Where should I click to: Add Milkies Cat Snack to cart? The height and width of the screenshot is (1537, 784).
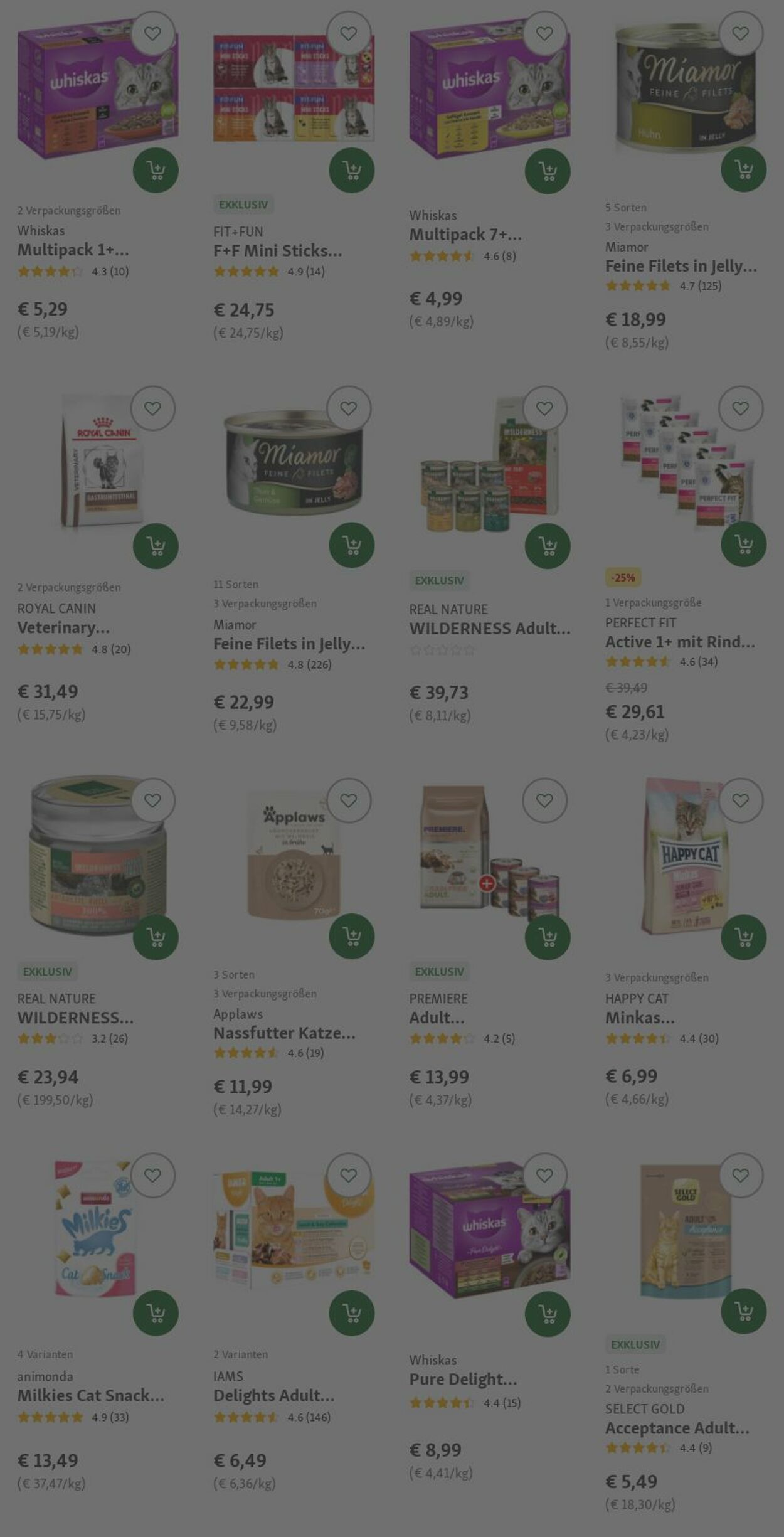[156, 1313]
